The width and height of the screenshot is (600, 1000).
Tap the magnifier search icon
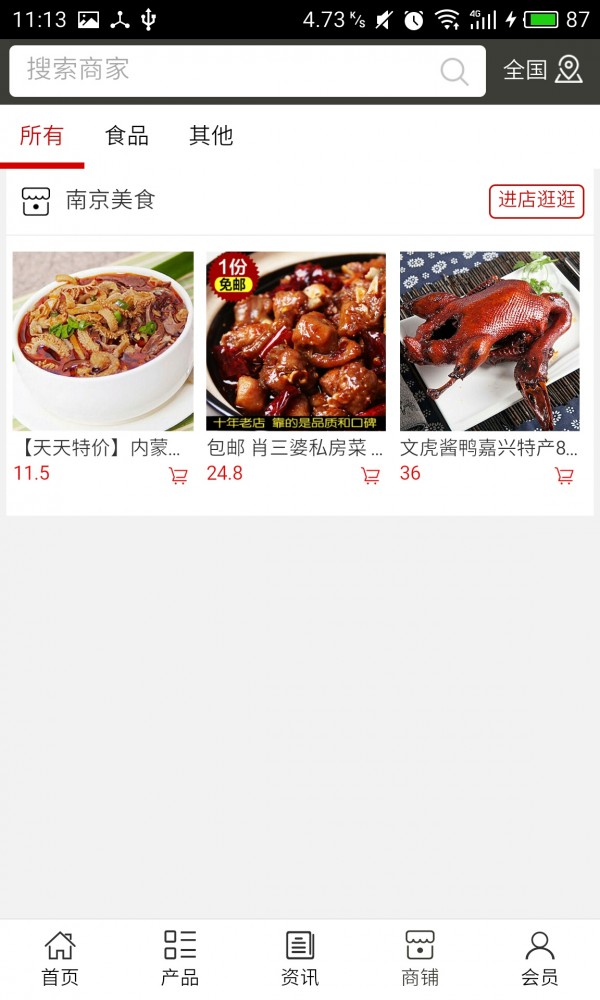coord(454,71)
